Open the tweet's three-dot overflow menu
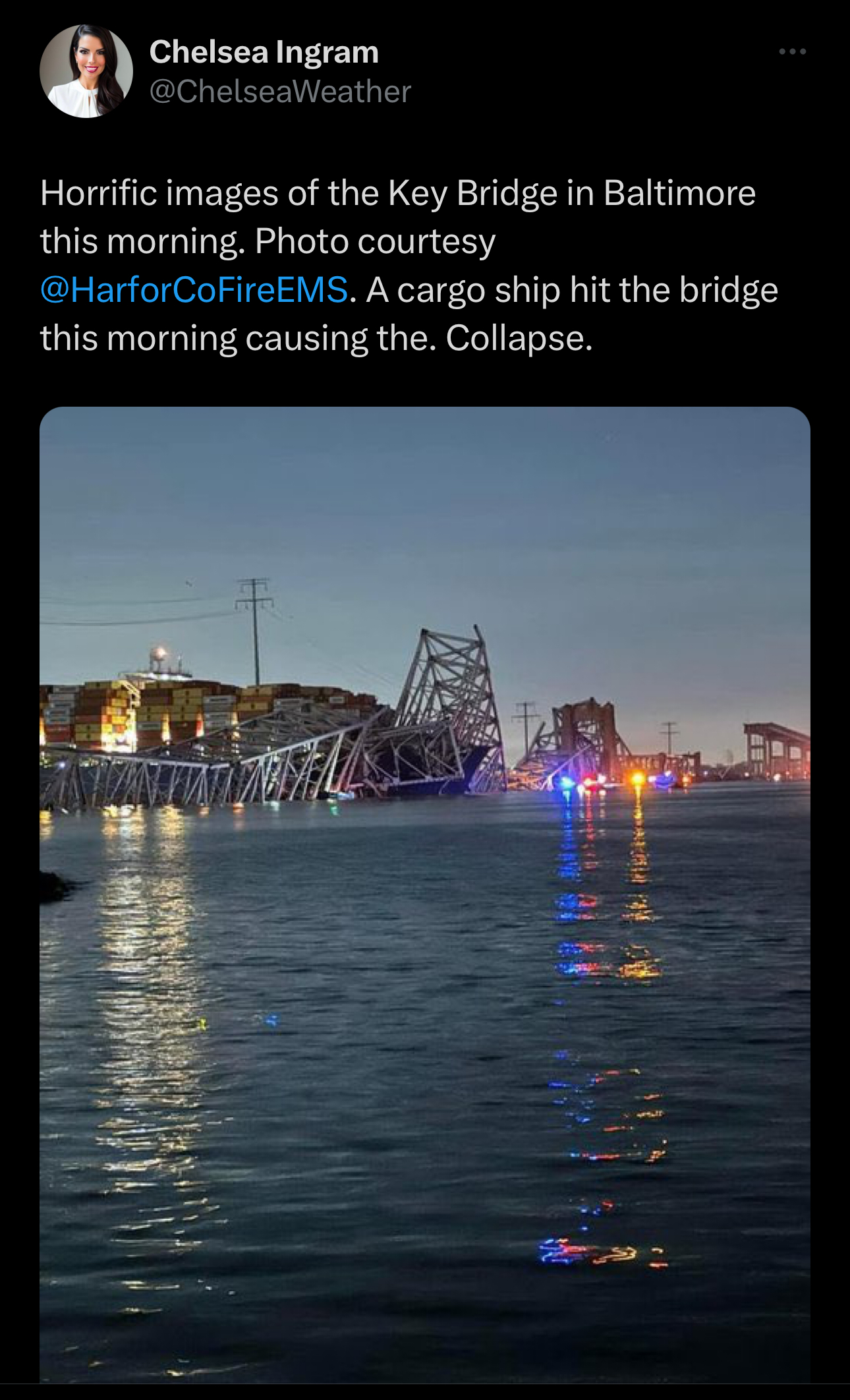The width and height of the screenshot is (850, 1400). tap(792, 51)
